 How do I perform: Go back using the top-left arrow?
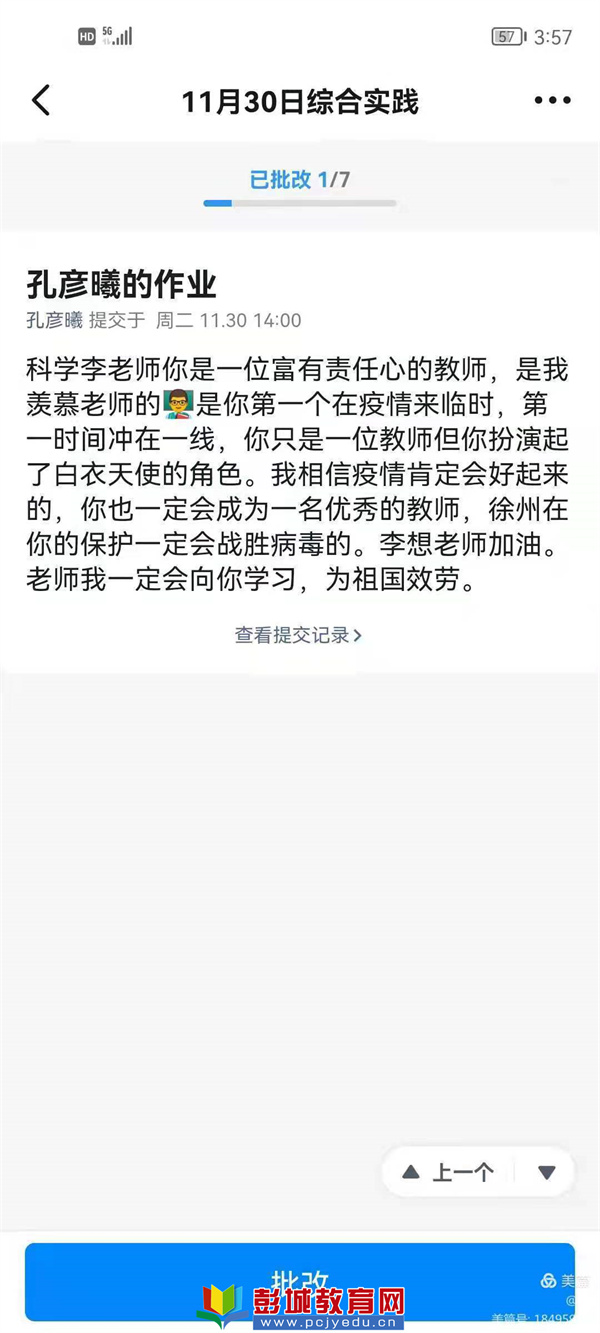tap(41, 101)
